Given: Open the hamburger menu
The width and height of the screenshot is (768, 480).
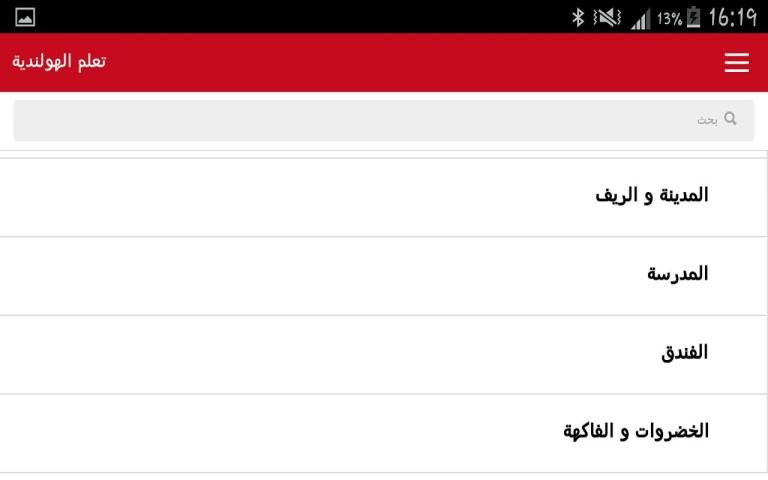Looking at the screenshot, I should 737,63.
